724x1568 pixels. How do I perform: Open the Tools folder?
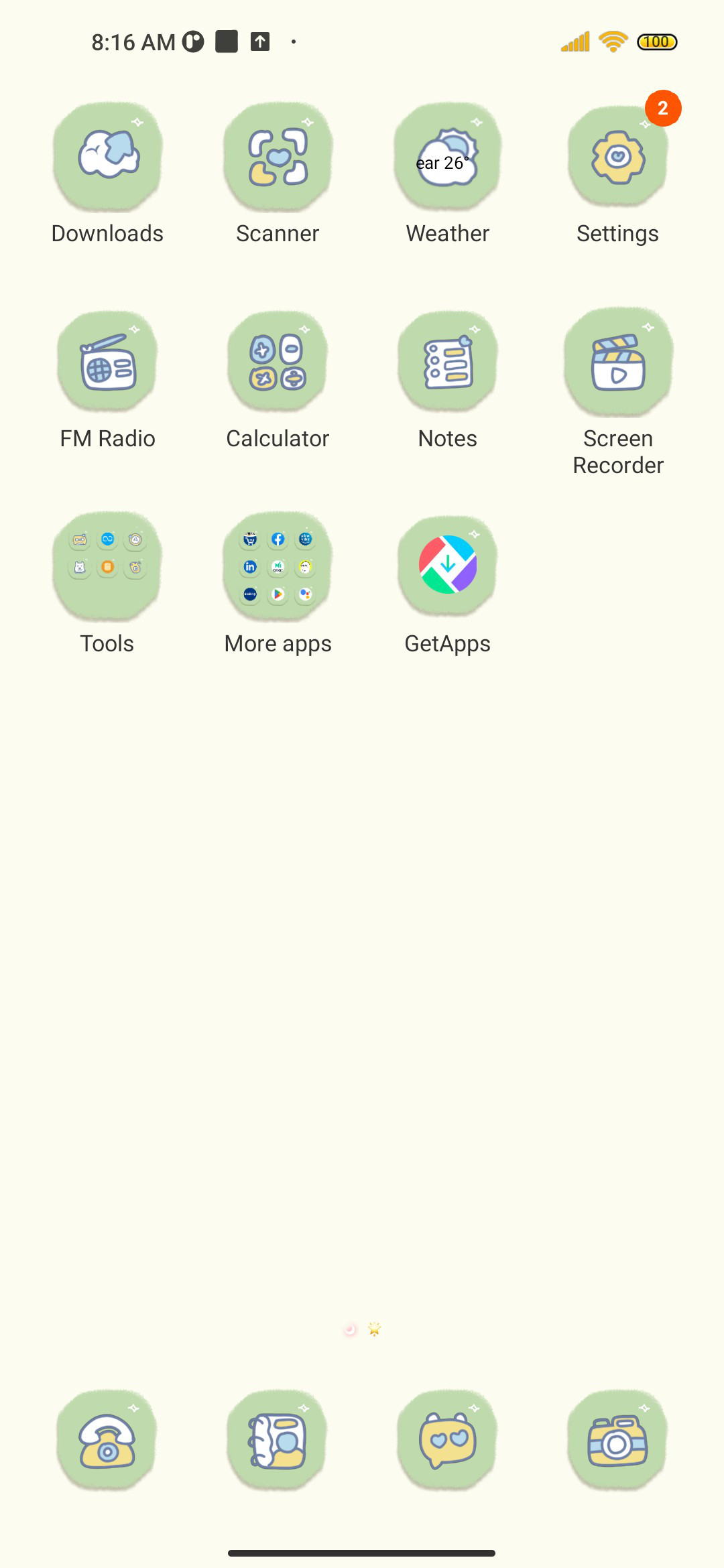[x=107, y=567]
